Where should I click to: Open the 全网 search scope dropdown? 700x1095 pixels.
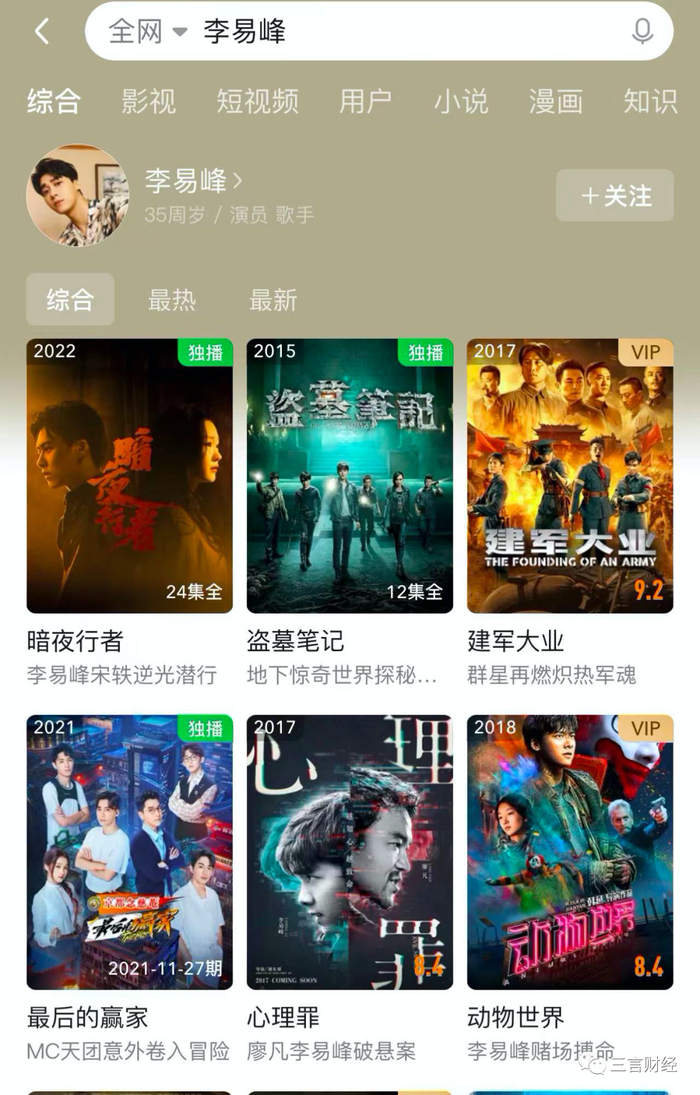coord(147,31)
